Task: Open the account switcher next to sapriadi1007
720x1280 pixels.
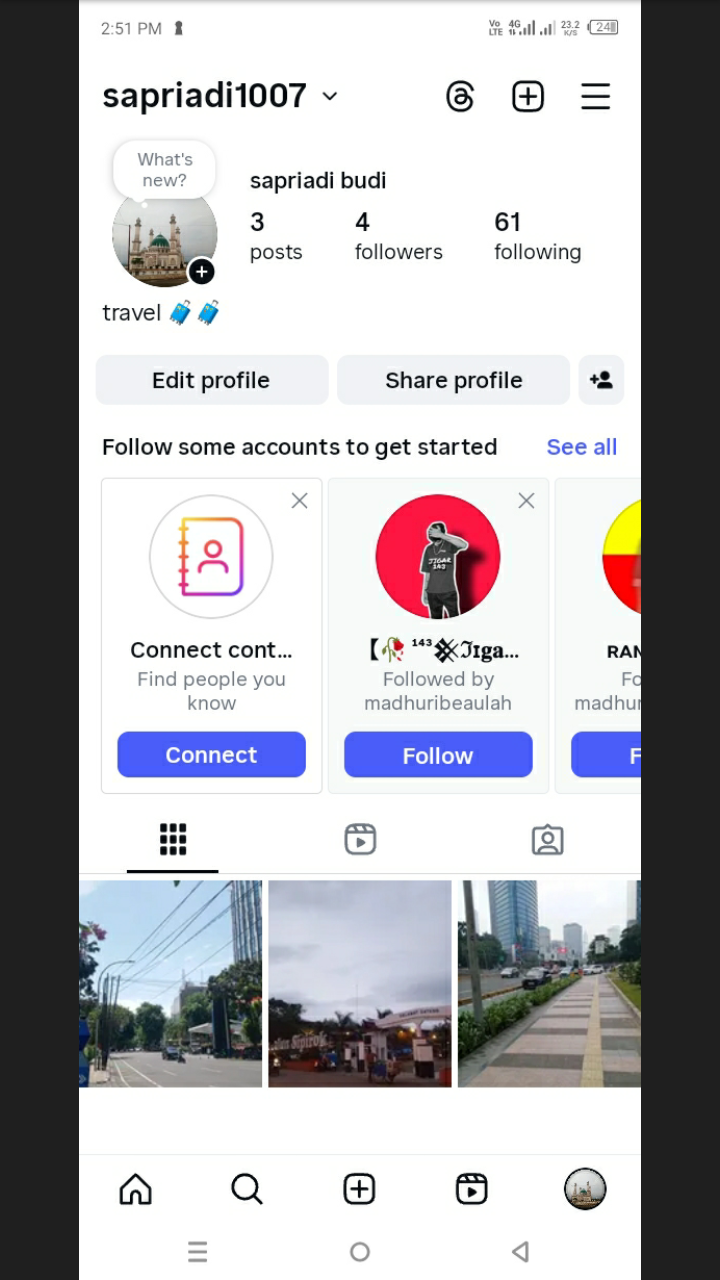Action: (330, 97)
